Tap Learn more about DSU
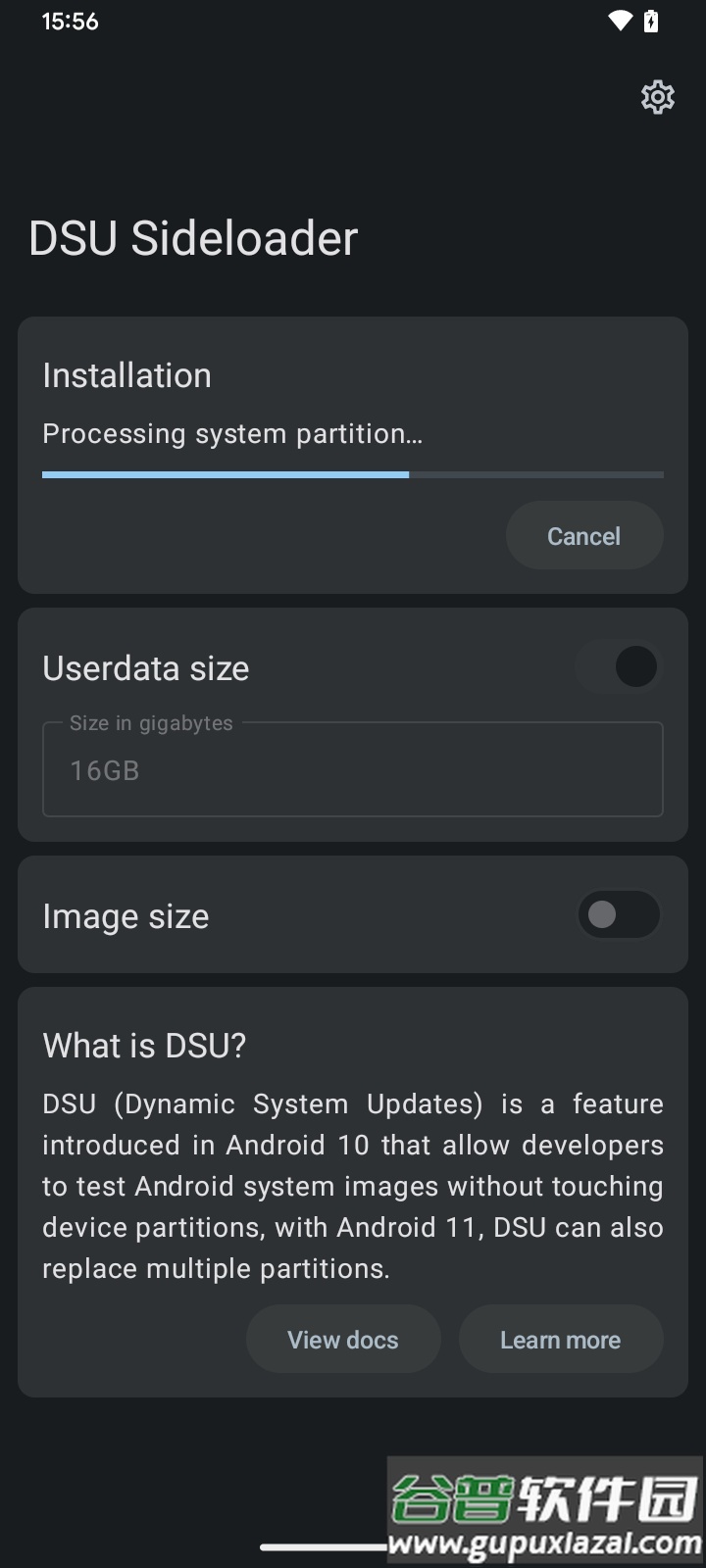Viewport: 706px width, 1568px height. coord(561,1339)
